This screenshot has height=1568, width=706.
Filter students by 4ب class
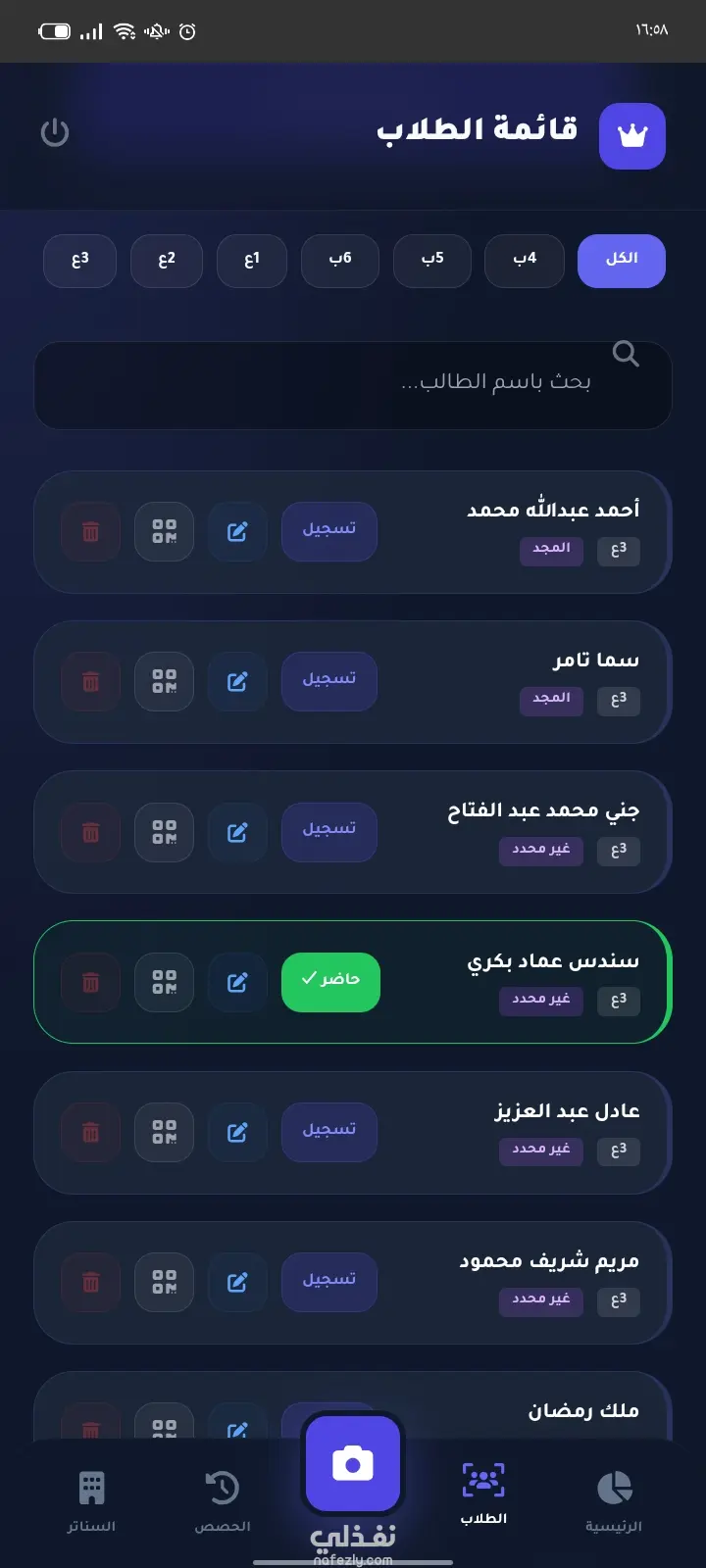[x=525, y=260]
